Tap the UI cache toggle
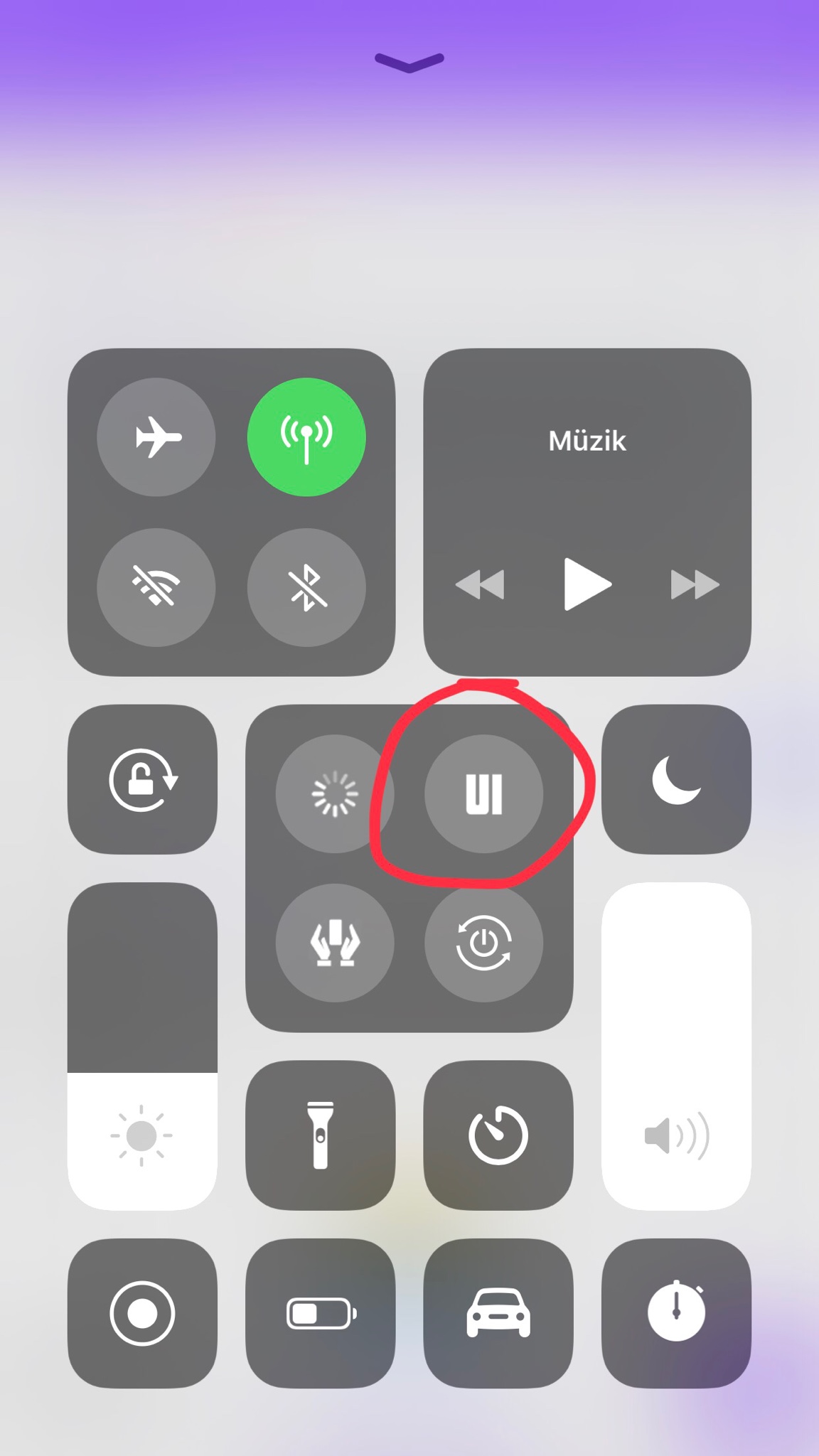This screenshot has width=819, height=1456. (484, 793)
